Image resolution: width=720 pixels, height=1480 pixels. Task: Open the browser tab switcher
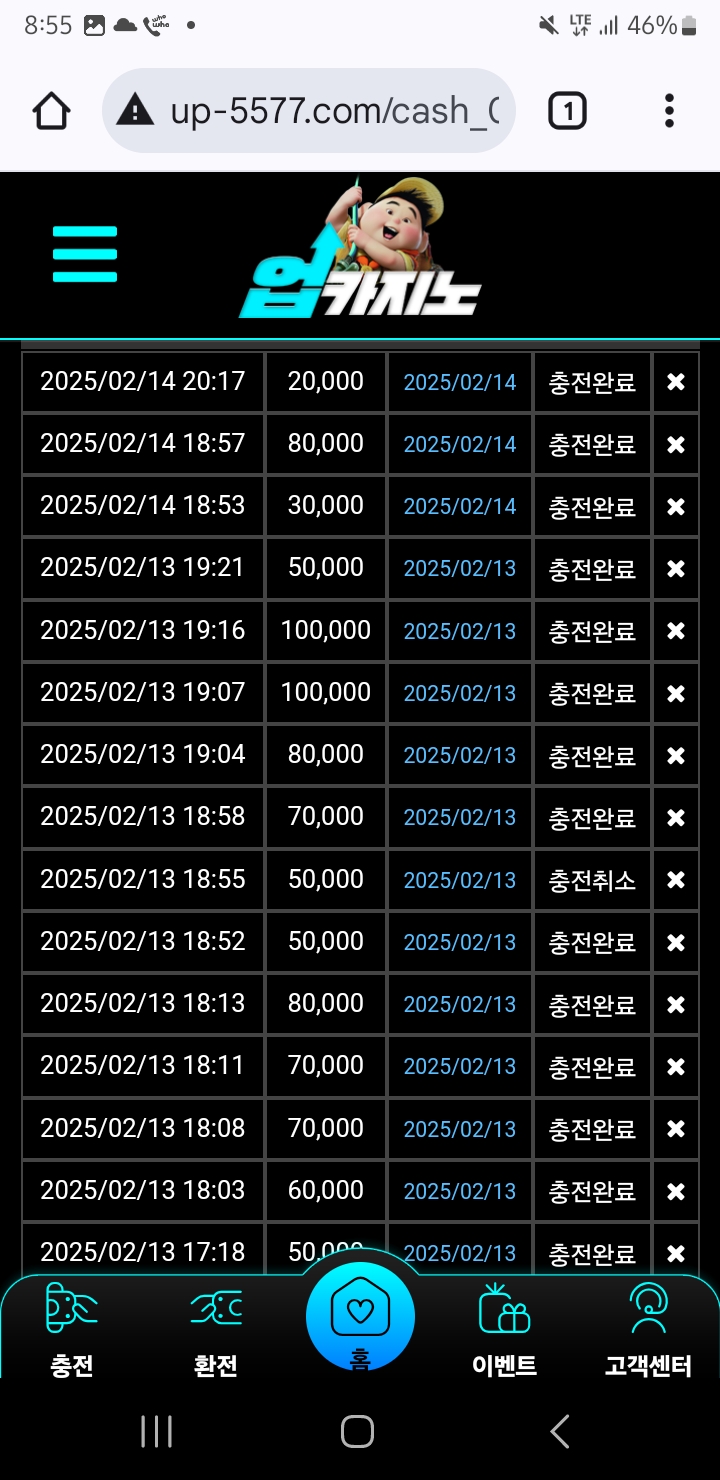[567, 111]
